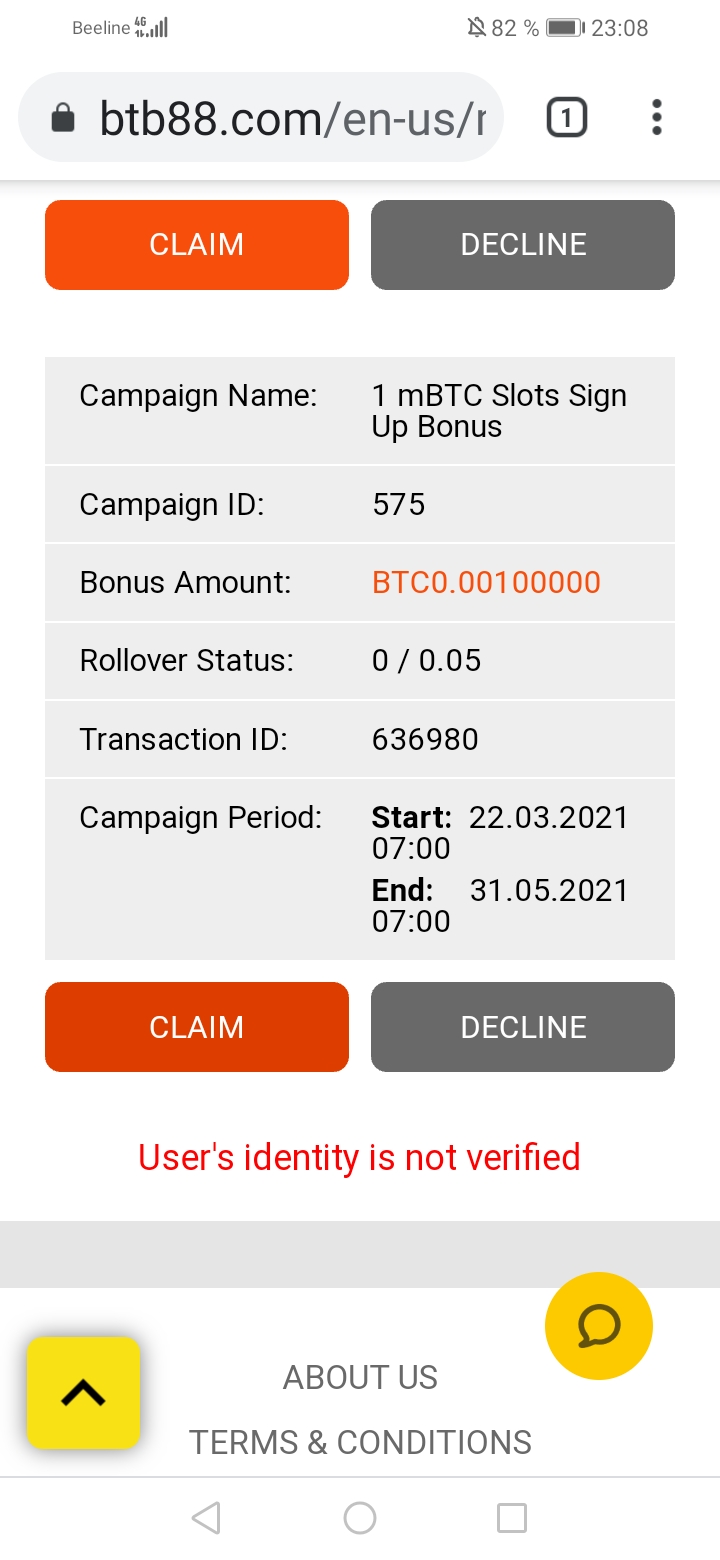Image resolution: width=720 pixels, height=1560 pixels.
Task: Go back using the system navigation bar
Action: (x=206, y=1518)
